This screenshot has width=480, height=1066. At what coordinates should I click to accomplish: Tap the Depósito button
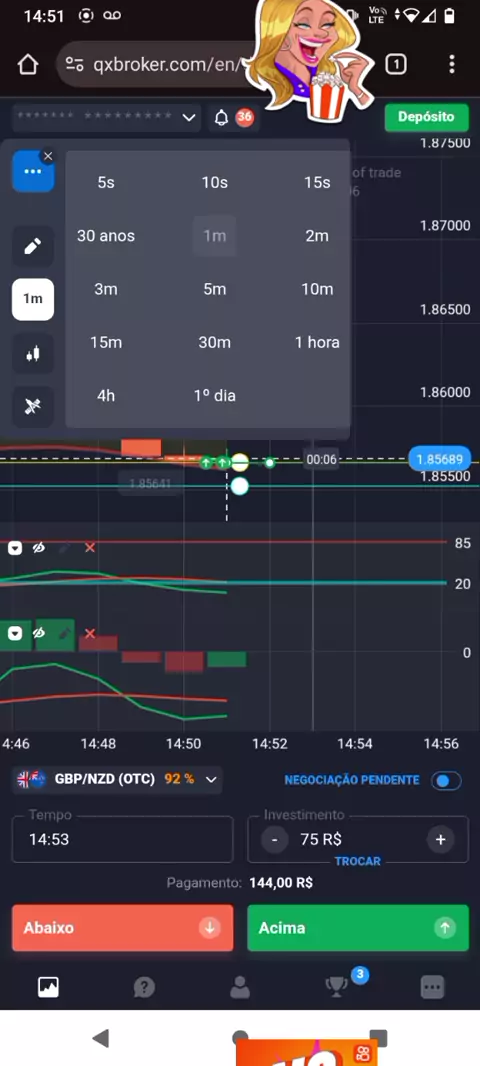coord(426,117)
